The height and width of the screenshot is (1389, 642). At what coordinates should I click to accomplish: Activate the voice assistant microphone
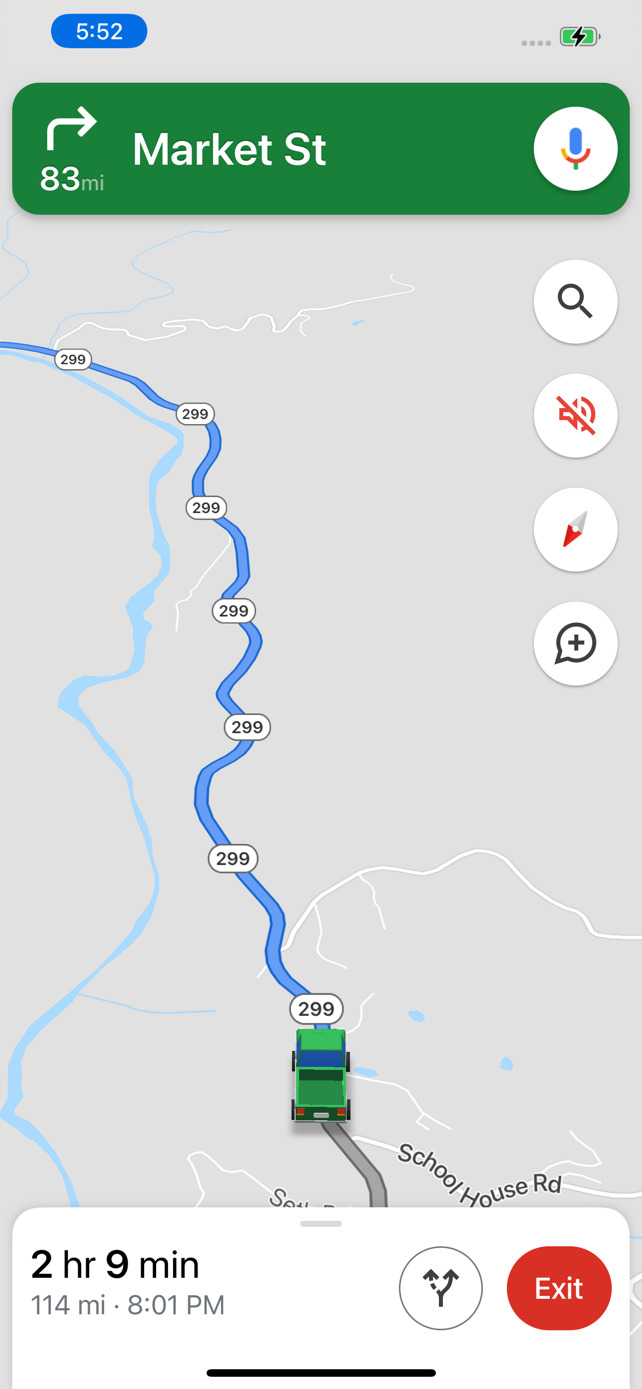coord(575,149)
